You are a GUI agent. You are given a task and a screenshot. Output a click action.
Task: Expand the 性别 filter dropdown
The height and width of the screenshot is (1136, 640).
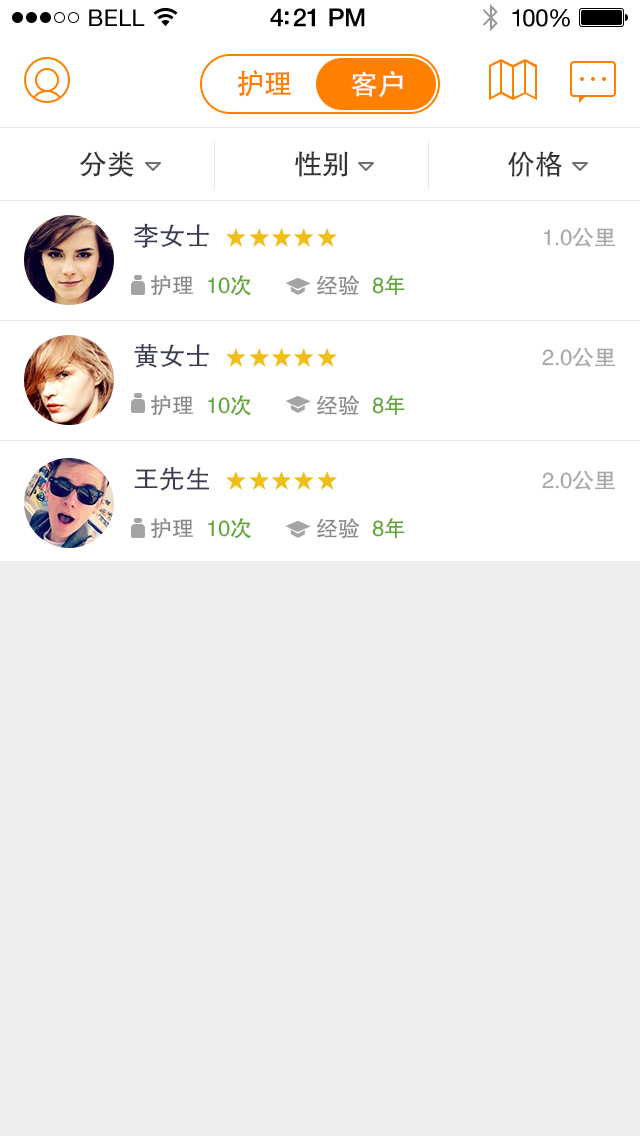click(x=334, y=165)
